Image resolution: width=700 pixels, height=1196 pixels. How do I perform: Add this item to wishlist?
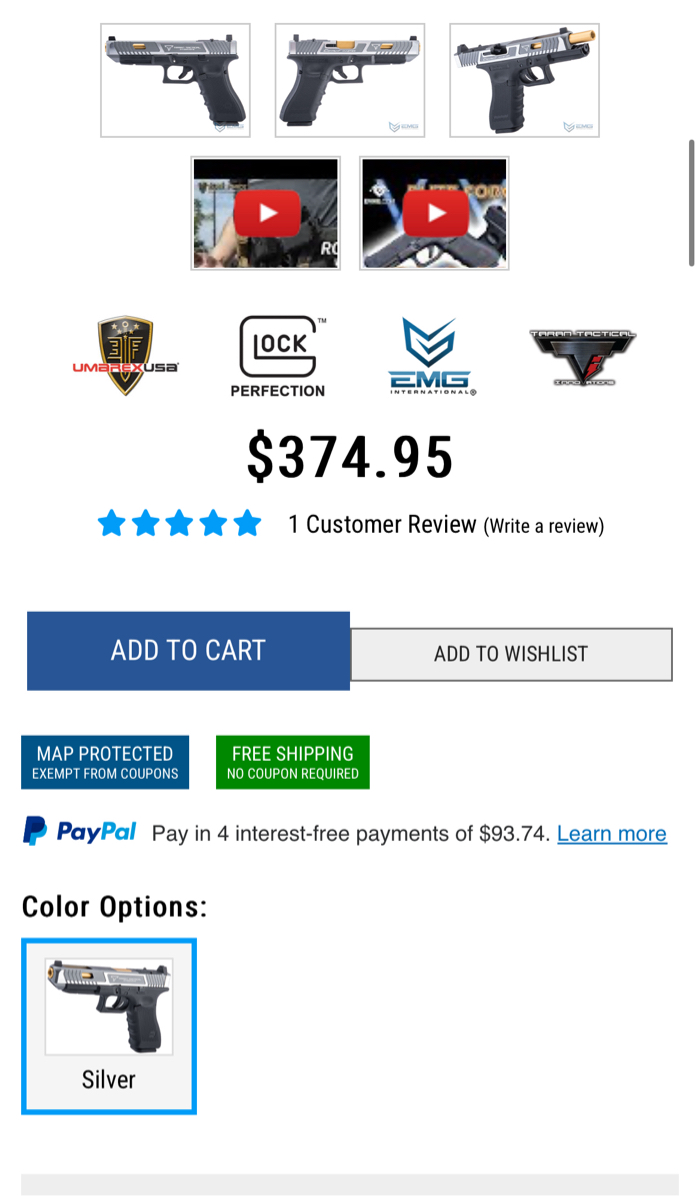[512, 654]
